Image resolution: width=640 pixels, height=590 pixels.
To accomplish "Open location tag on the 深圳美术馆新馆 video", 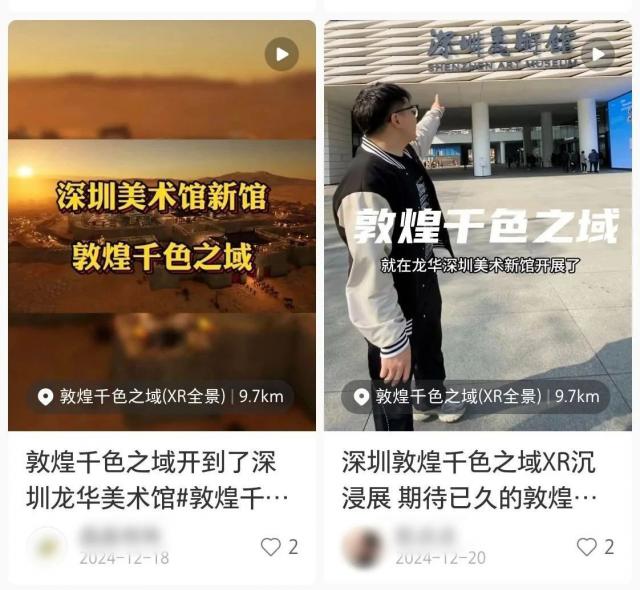I will point(160,396).
